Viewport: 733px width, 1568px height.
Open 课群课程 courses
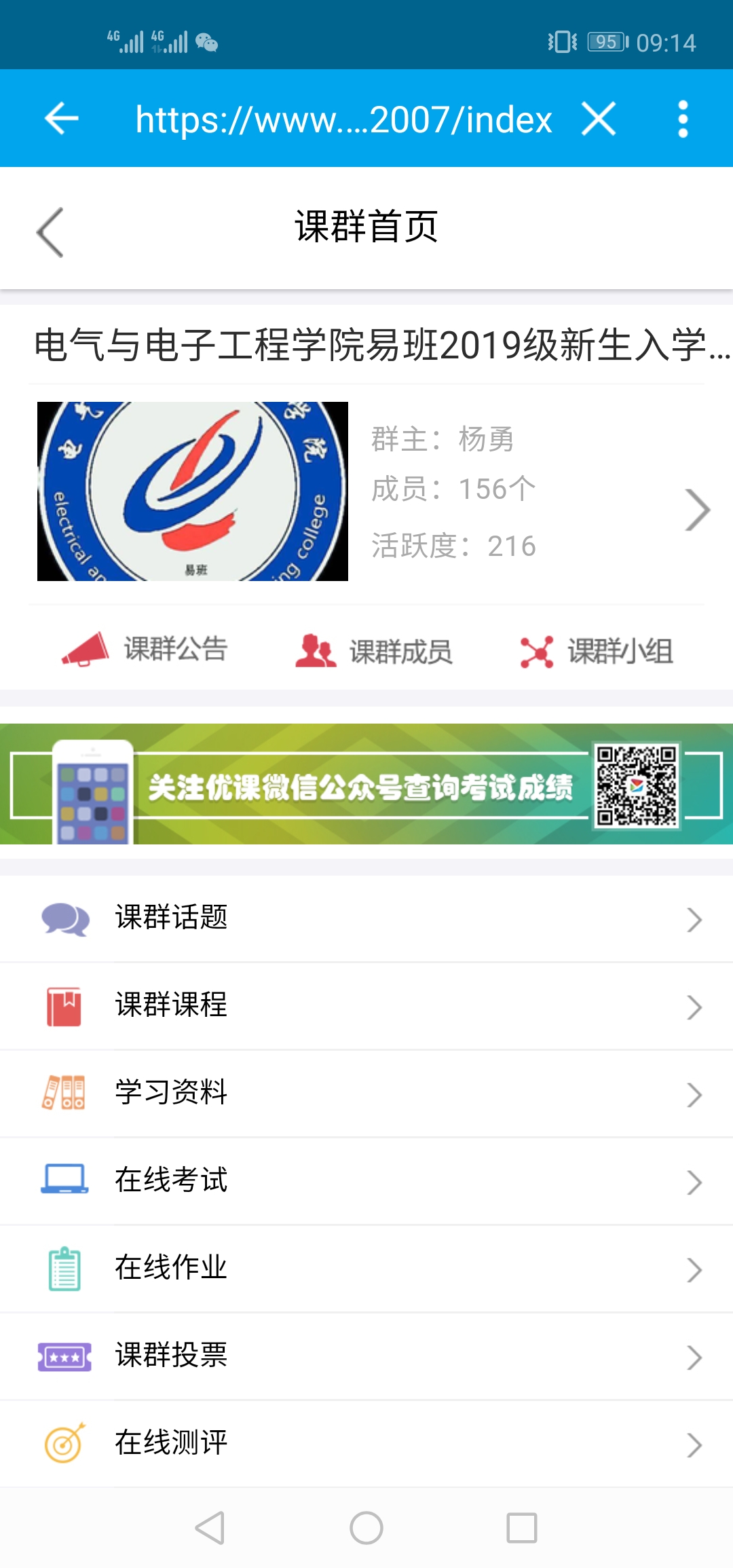pyautogui.click(x=366, y=1006)
